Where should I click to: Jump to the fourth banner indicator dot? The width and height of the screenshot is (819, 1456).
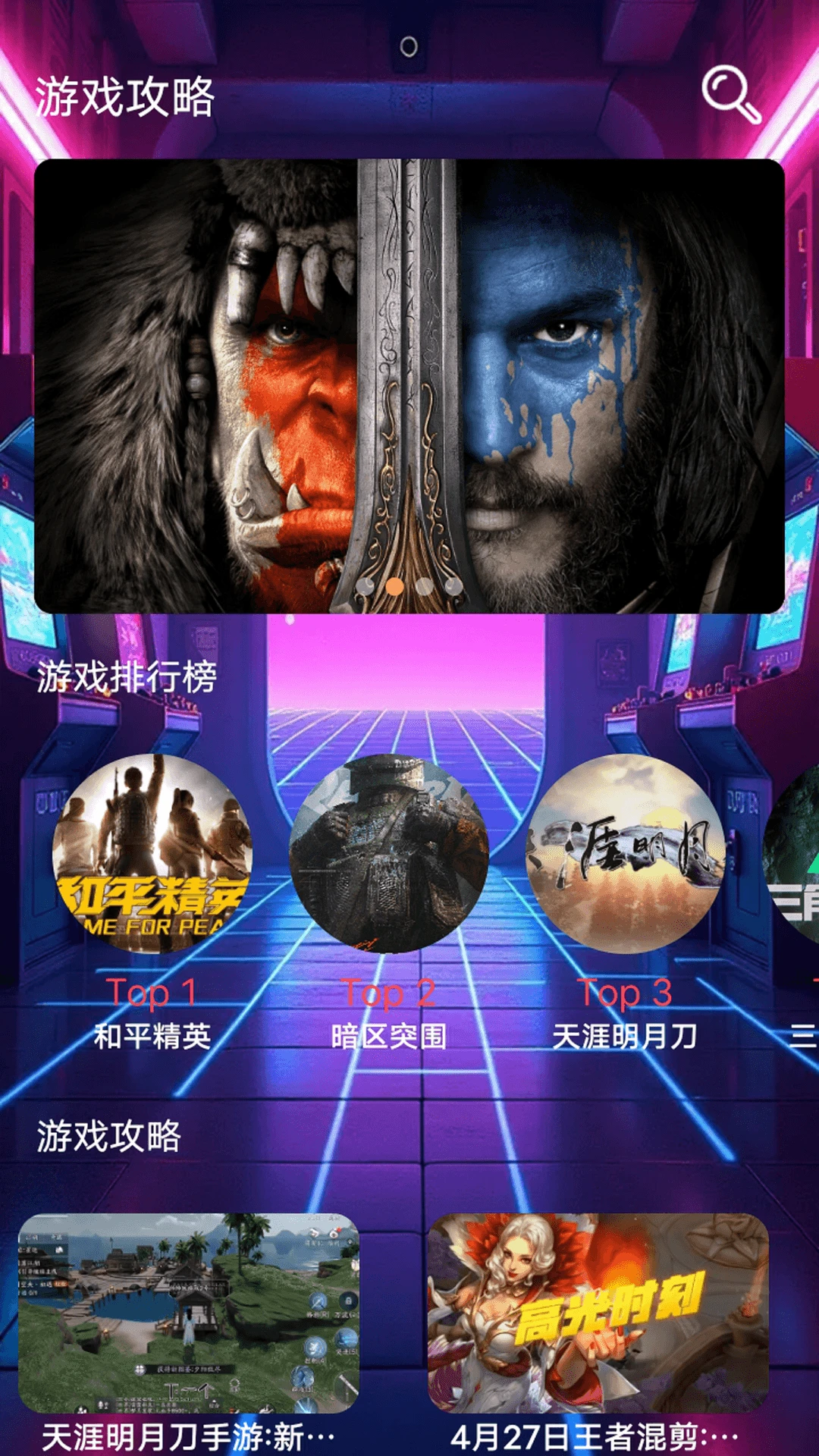[453, 586]
